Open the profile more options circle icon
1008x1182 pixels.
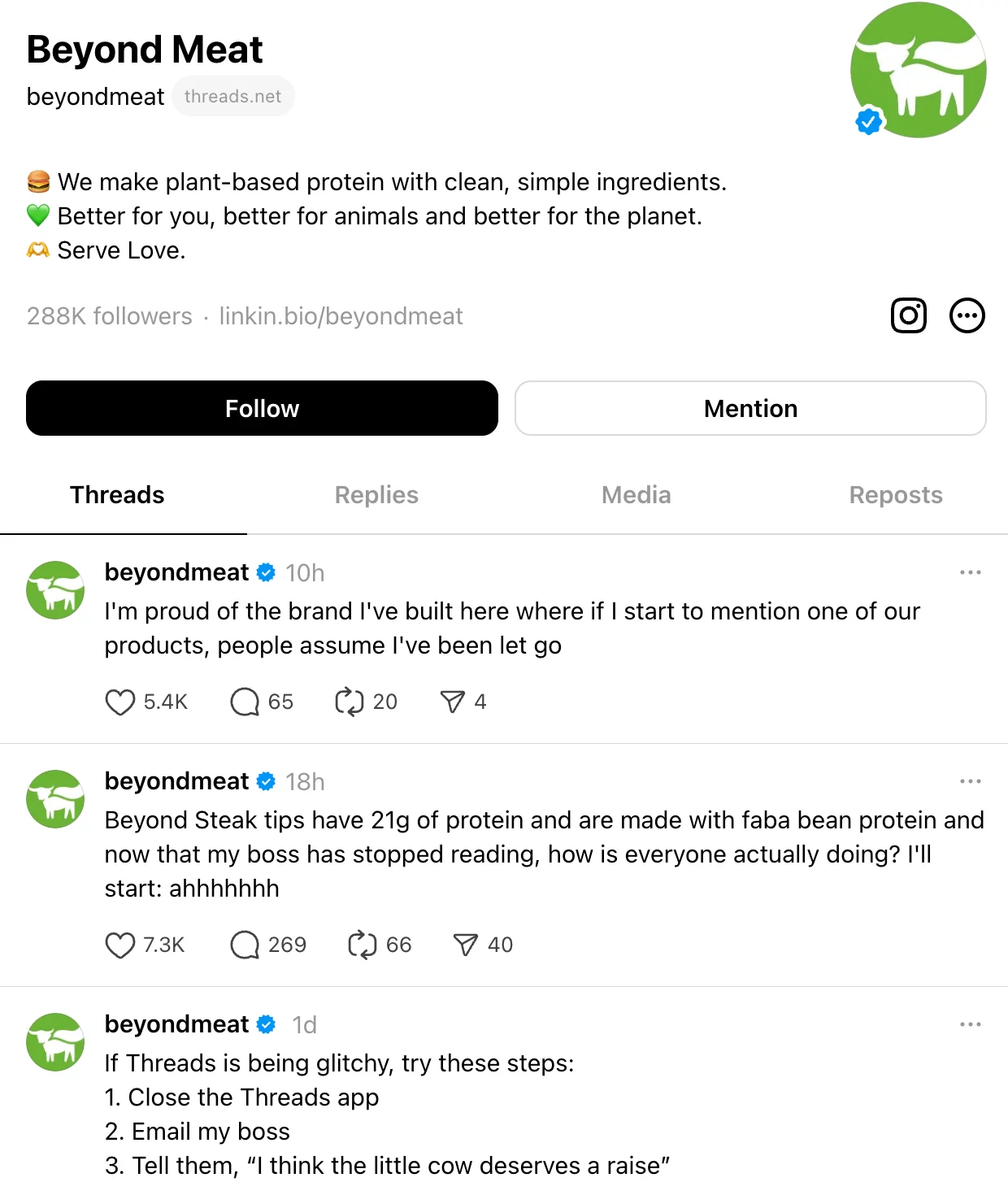(x=967, y=315)
